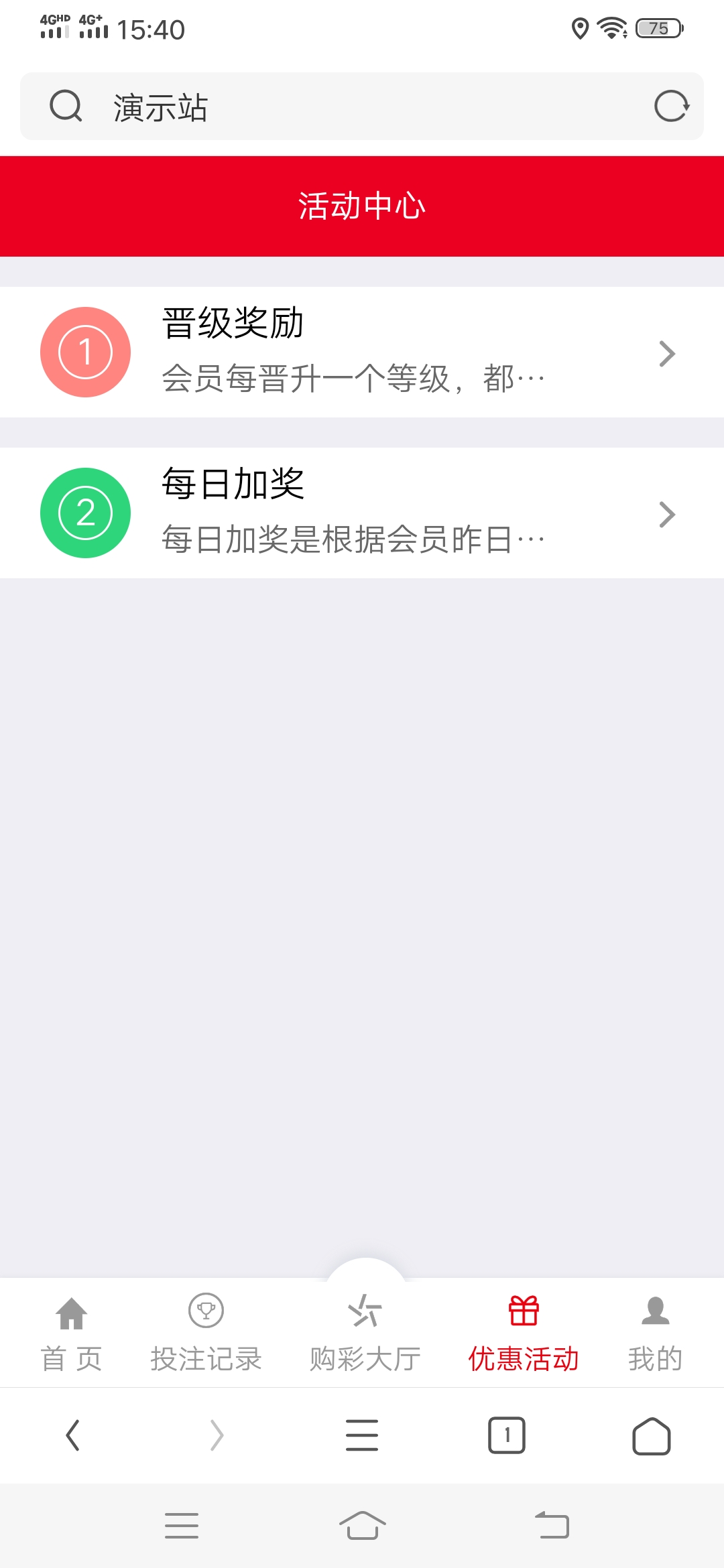
Task: Go back one page in the browser
Action: tap(72, 1435)
